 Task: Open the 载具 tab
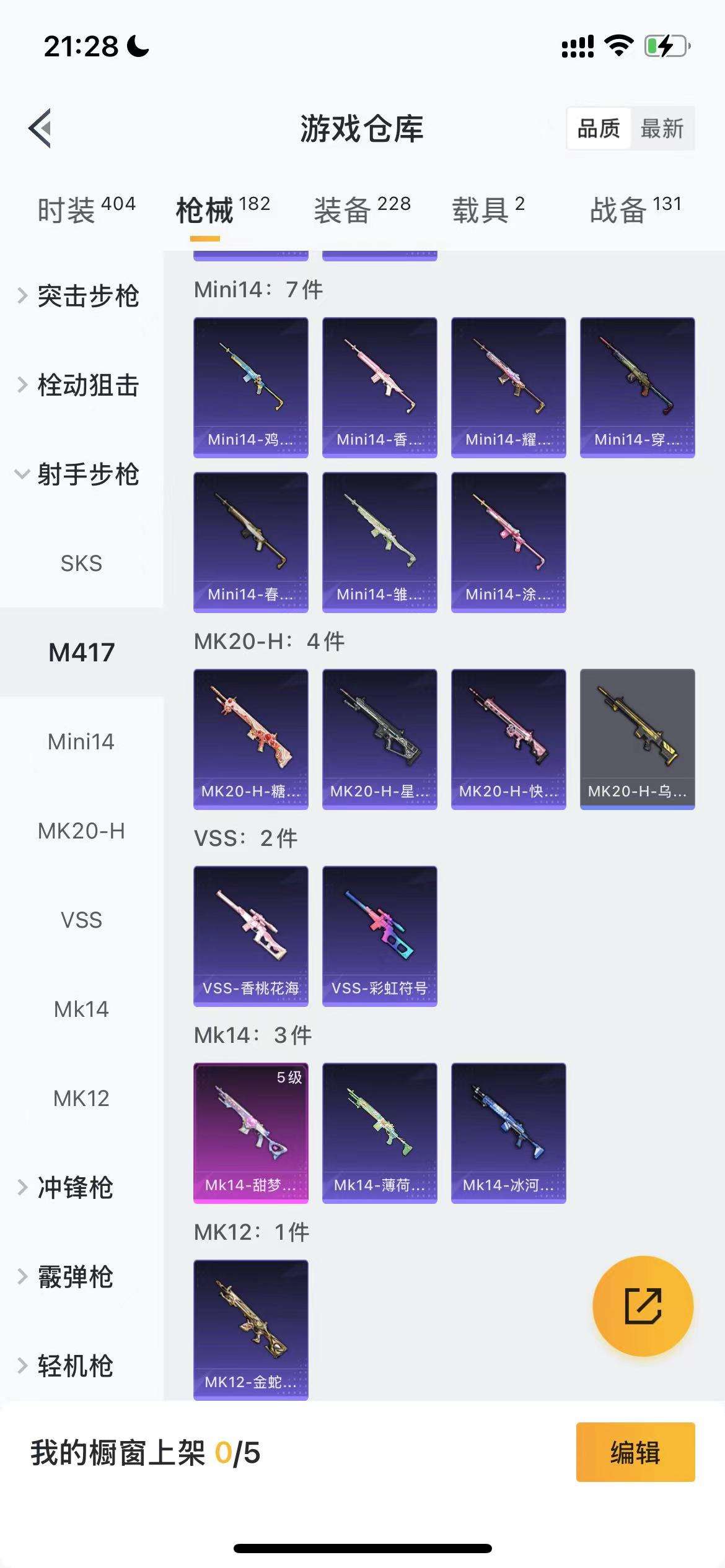point(488,209)
